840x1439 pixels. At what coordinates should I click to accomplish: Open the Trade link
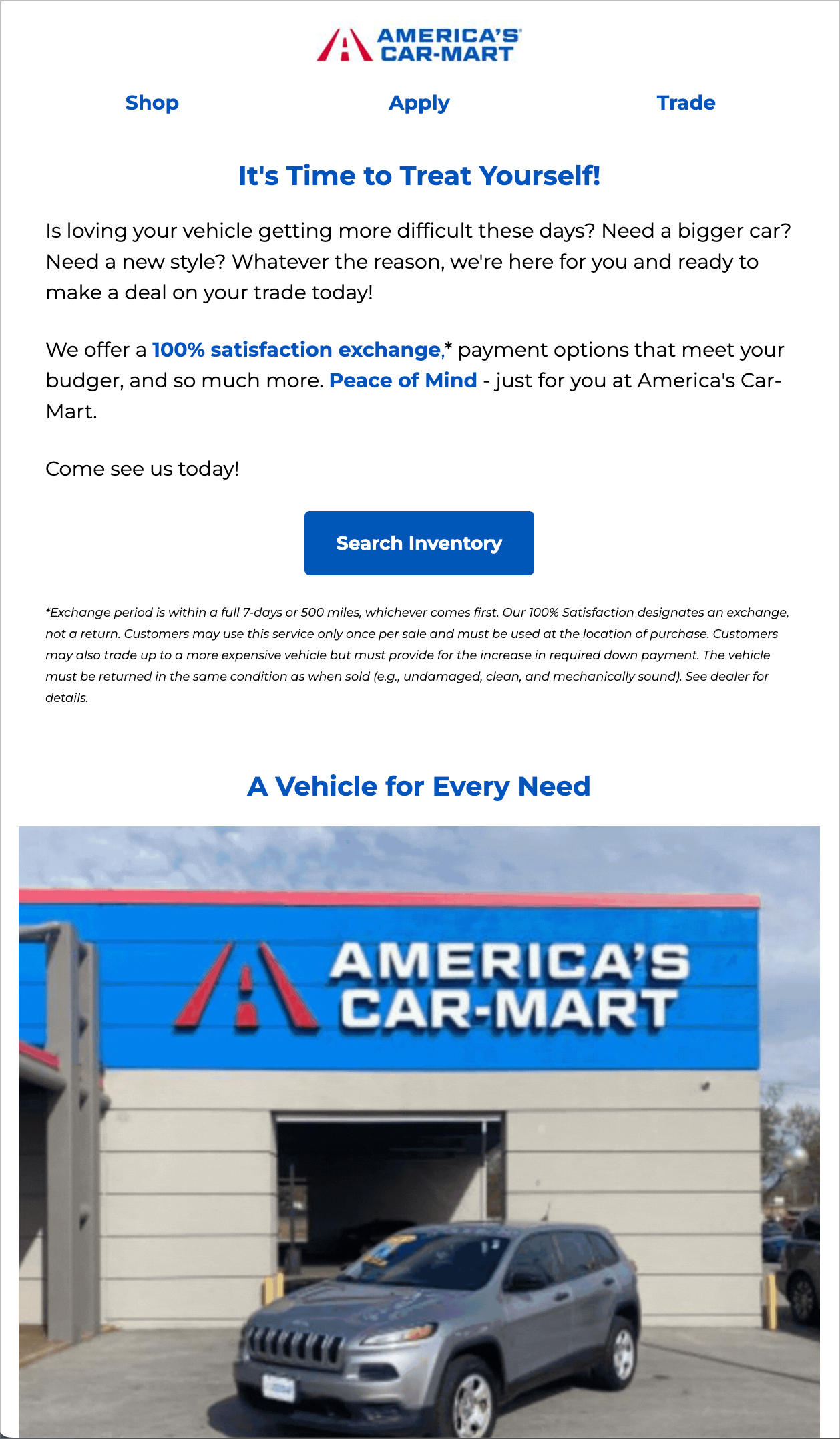[686, 103]
